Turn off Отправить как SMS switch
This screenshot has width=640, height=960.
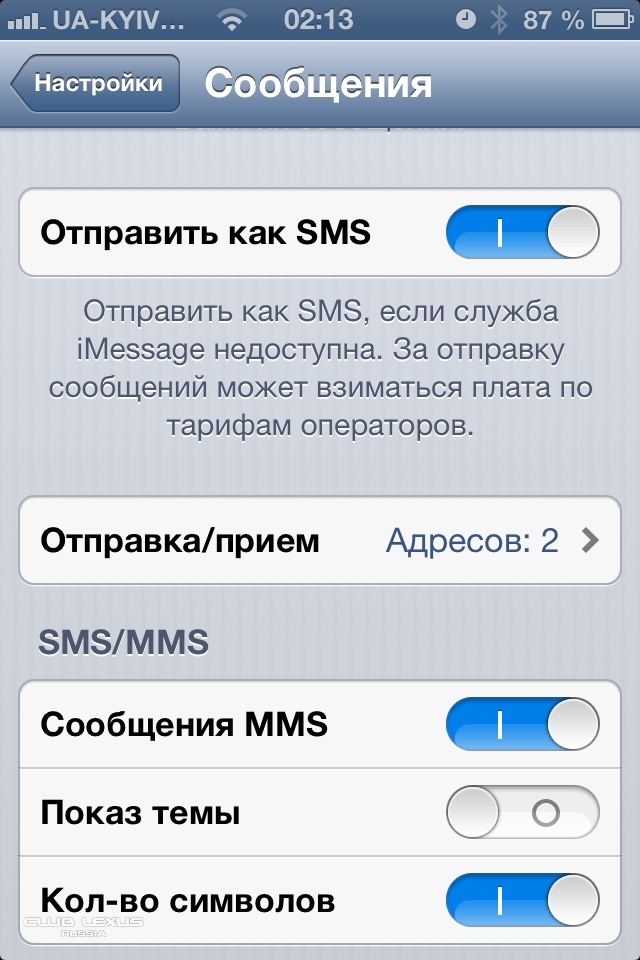click(522, 233)
